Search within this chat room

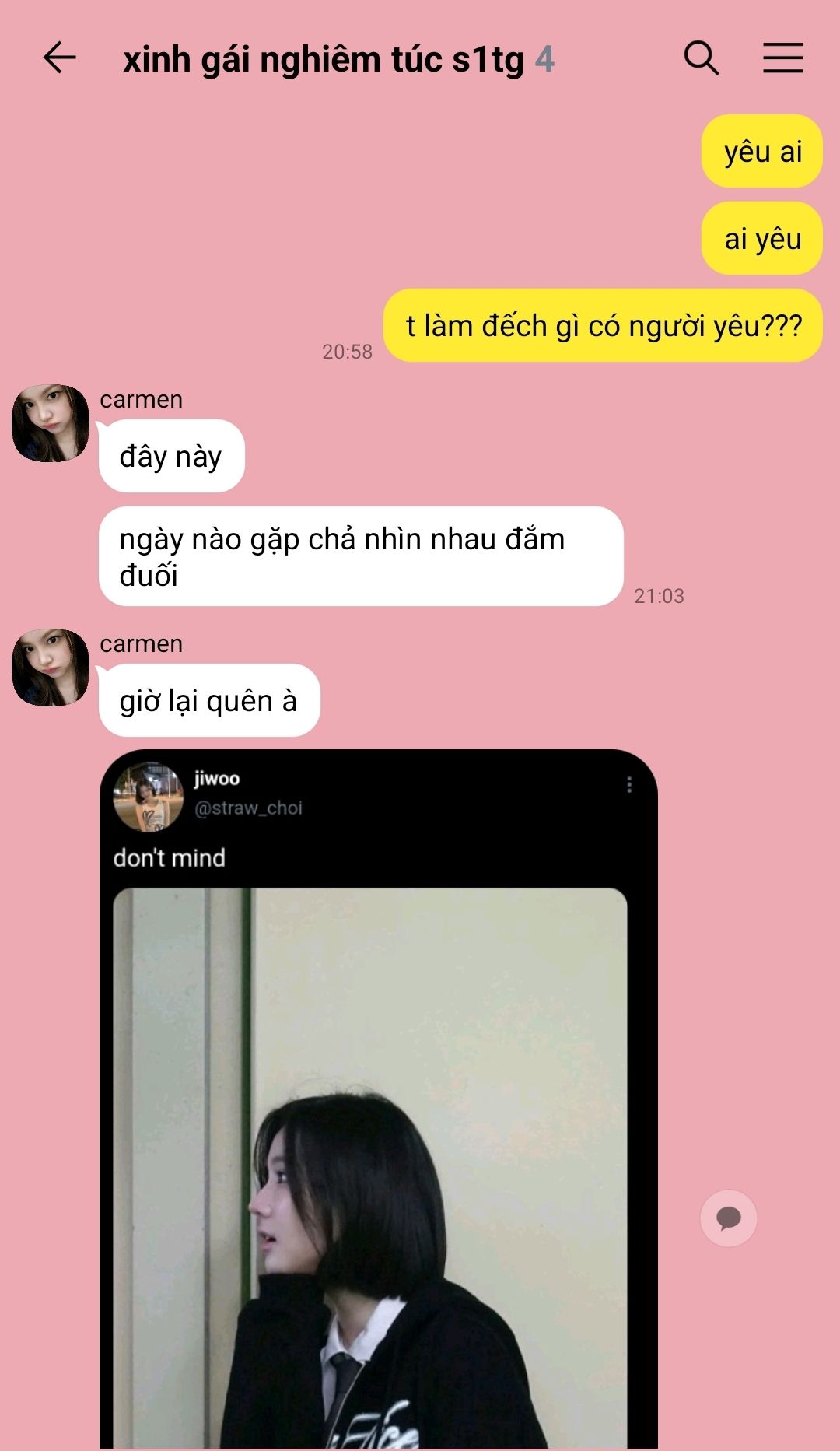pyautogui.click(x=701, y=58)
